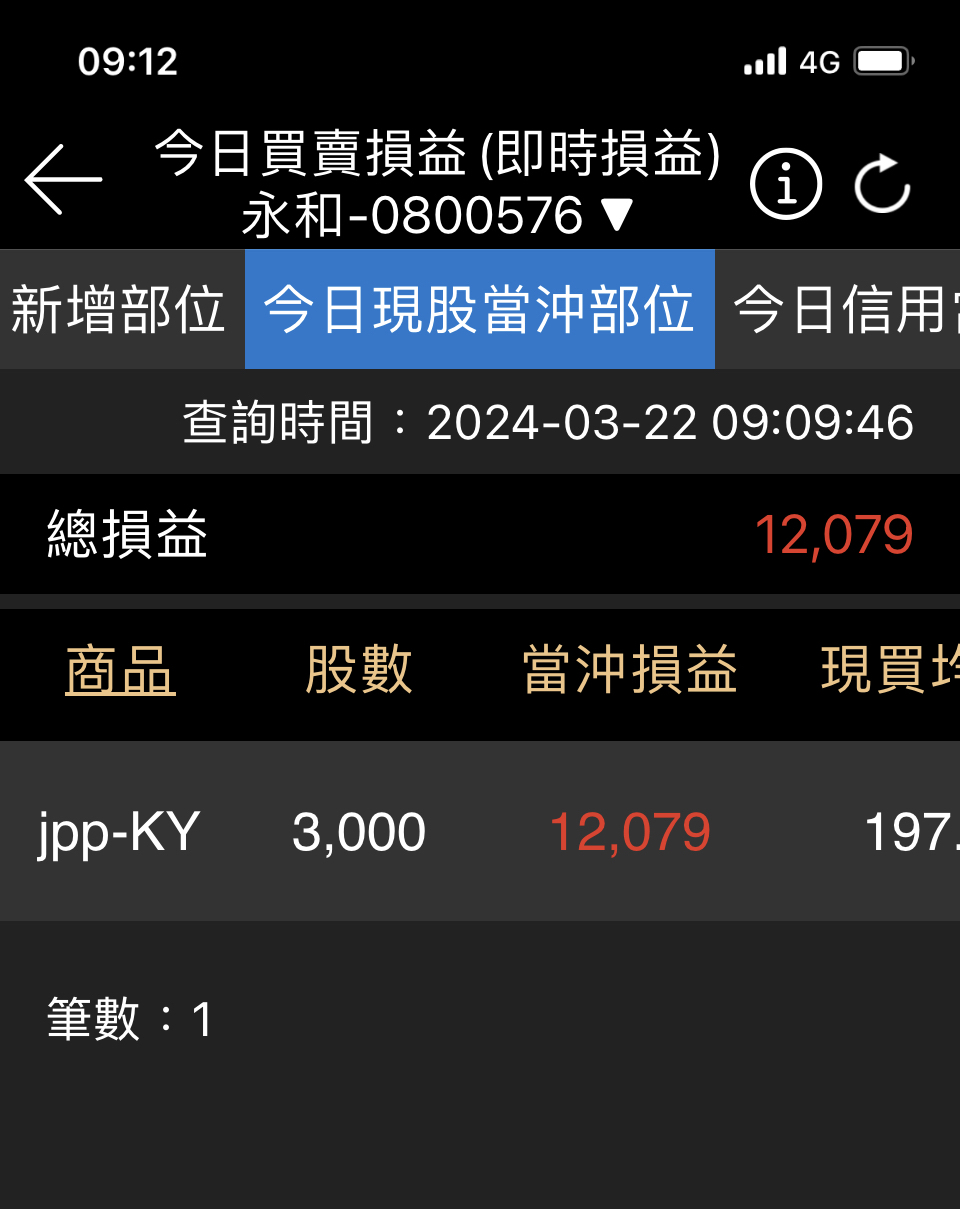Tap the 當沖損益 value 12,079

629,831
